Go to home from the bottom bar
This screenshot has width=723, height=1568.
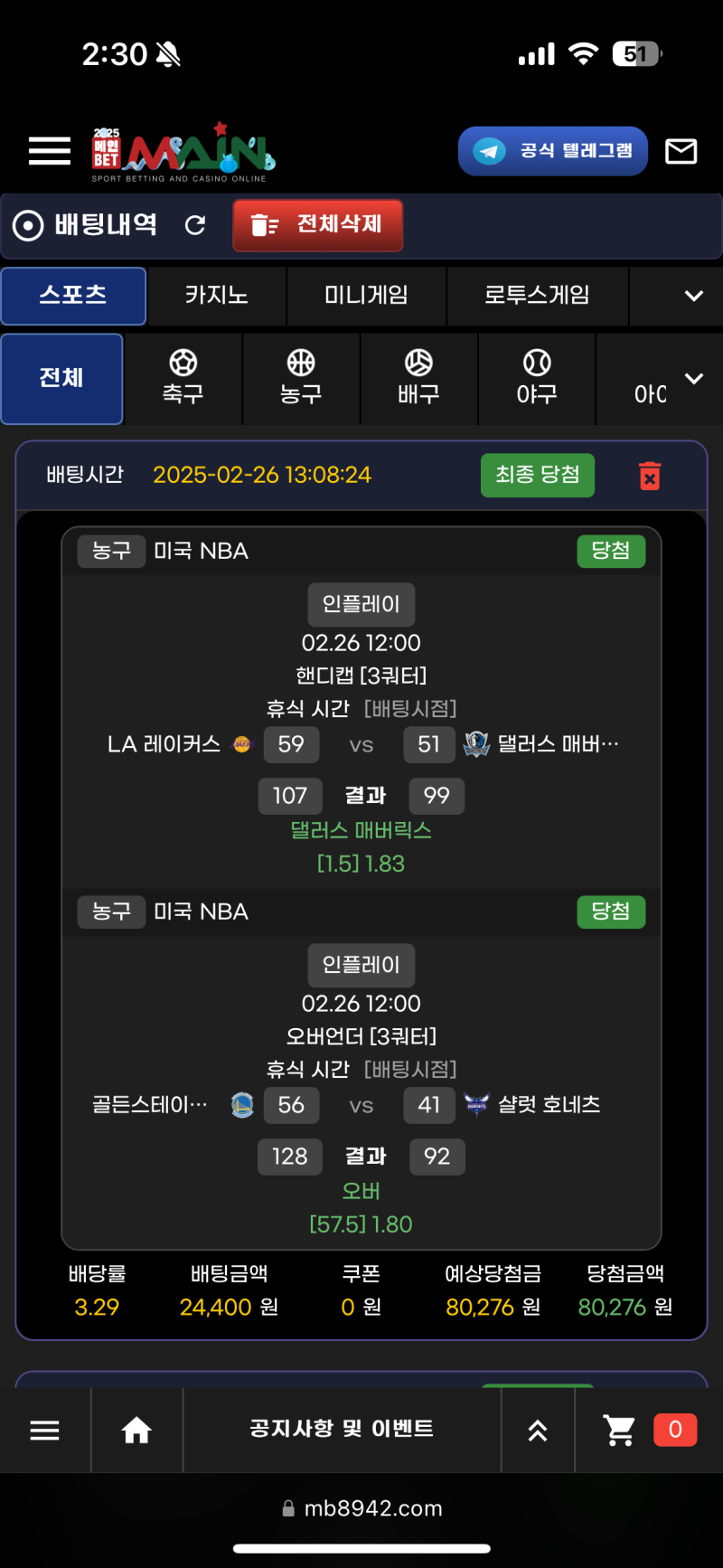pyautogui.click(x=136, y=1430)
